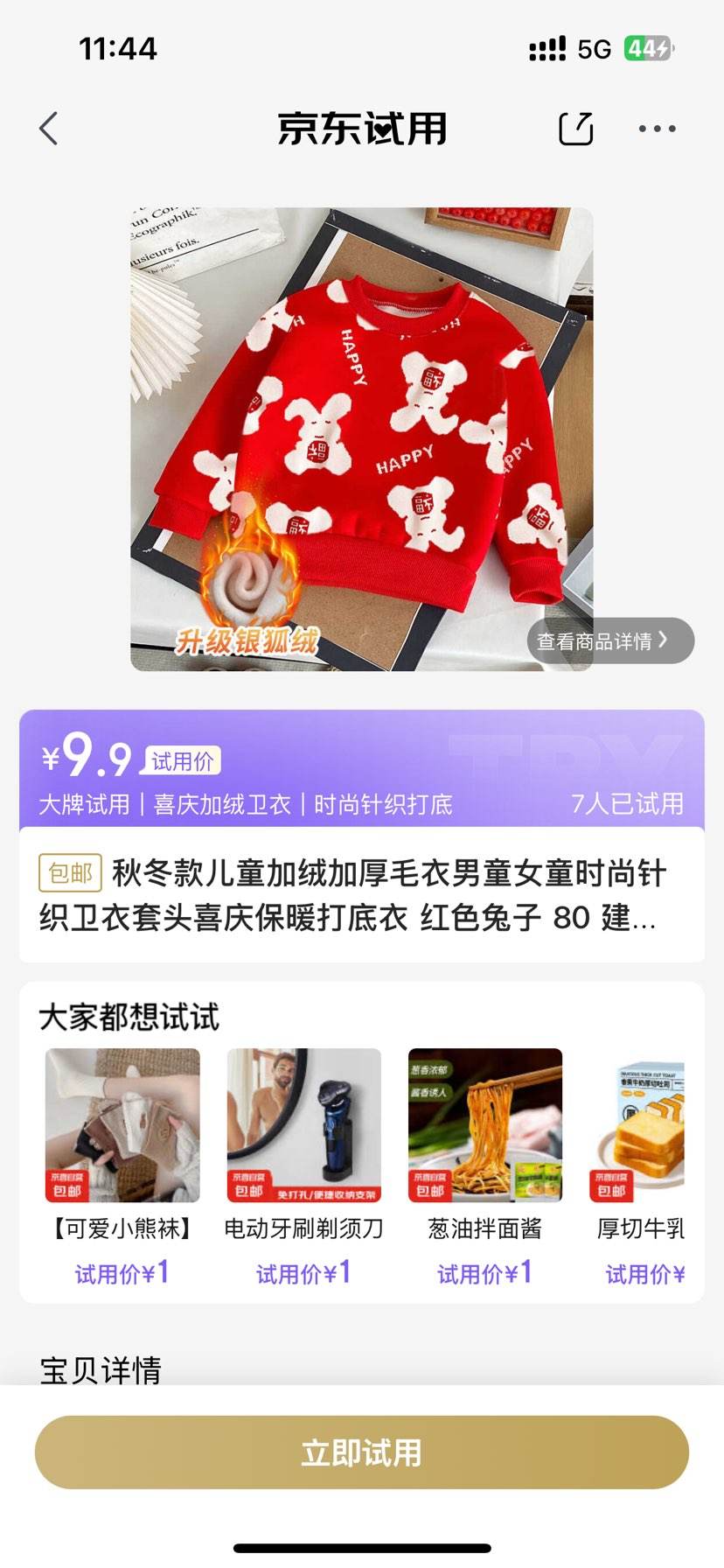Tap the 立即试用 button

click(x=362, y=1452)
